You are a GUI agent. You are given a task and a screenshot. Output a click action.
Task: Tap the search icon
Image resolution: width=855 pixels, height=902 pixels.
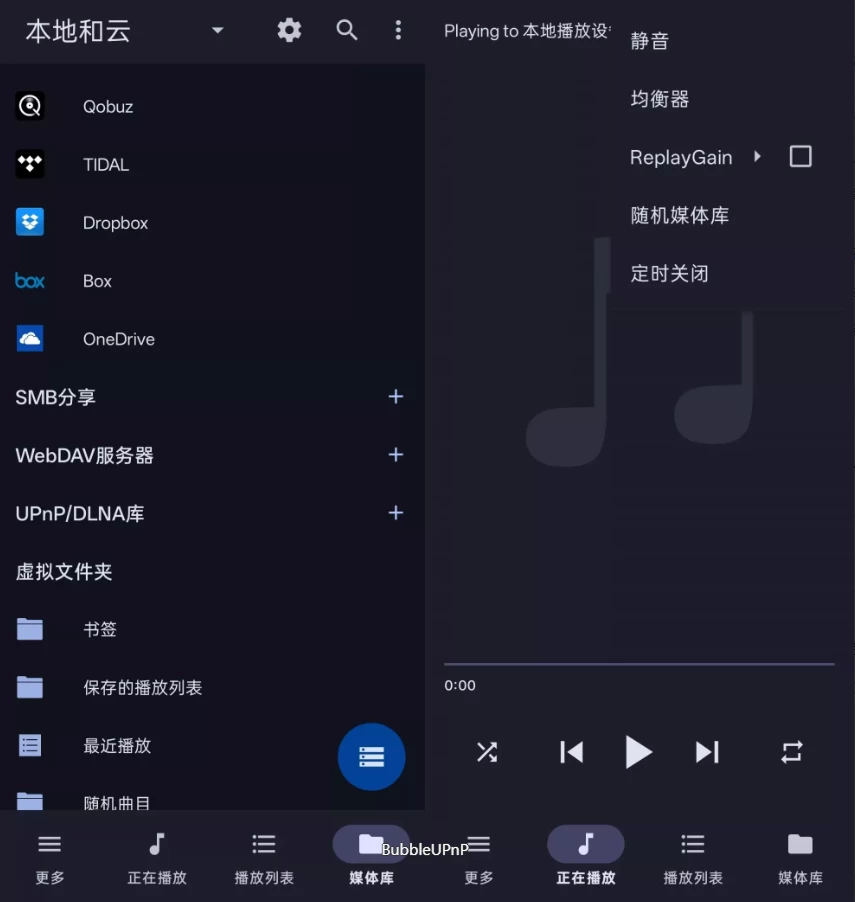347,30
